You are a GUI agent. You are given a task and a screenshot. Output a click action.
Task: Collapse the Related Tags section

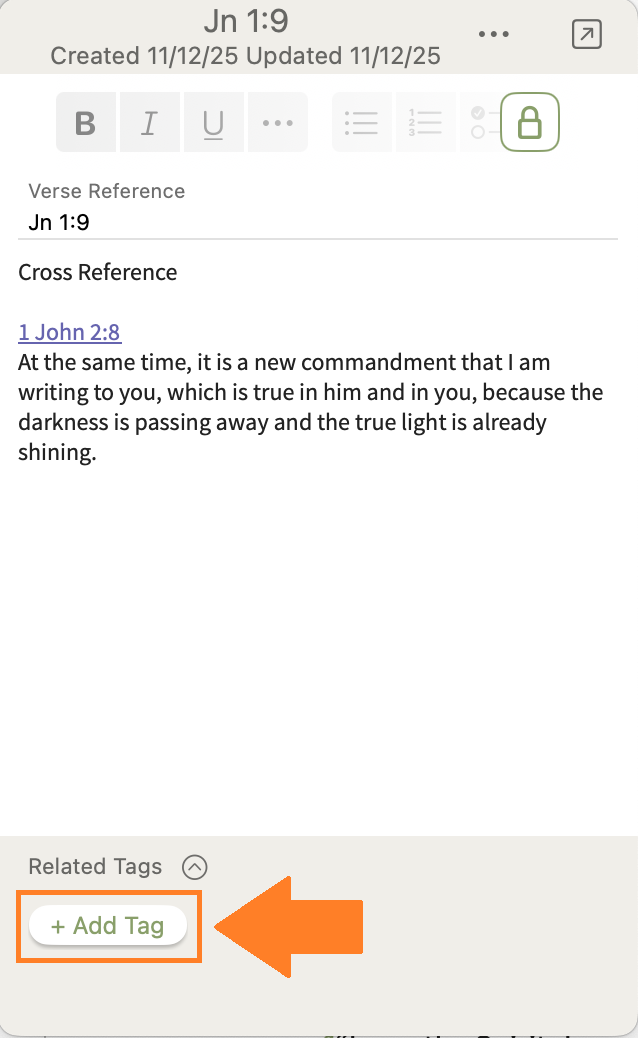point(194,867)
